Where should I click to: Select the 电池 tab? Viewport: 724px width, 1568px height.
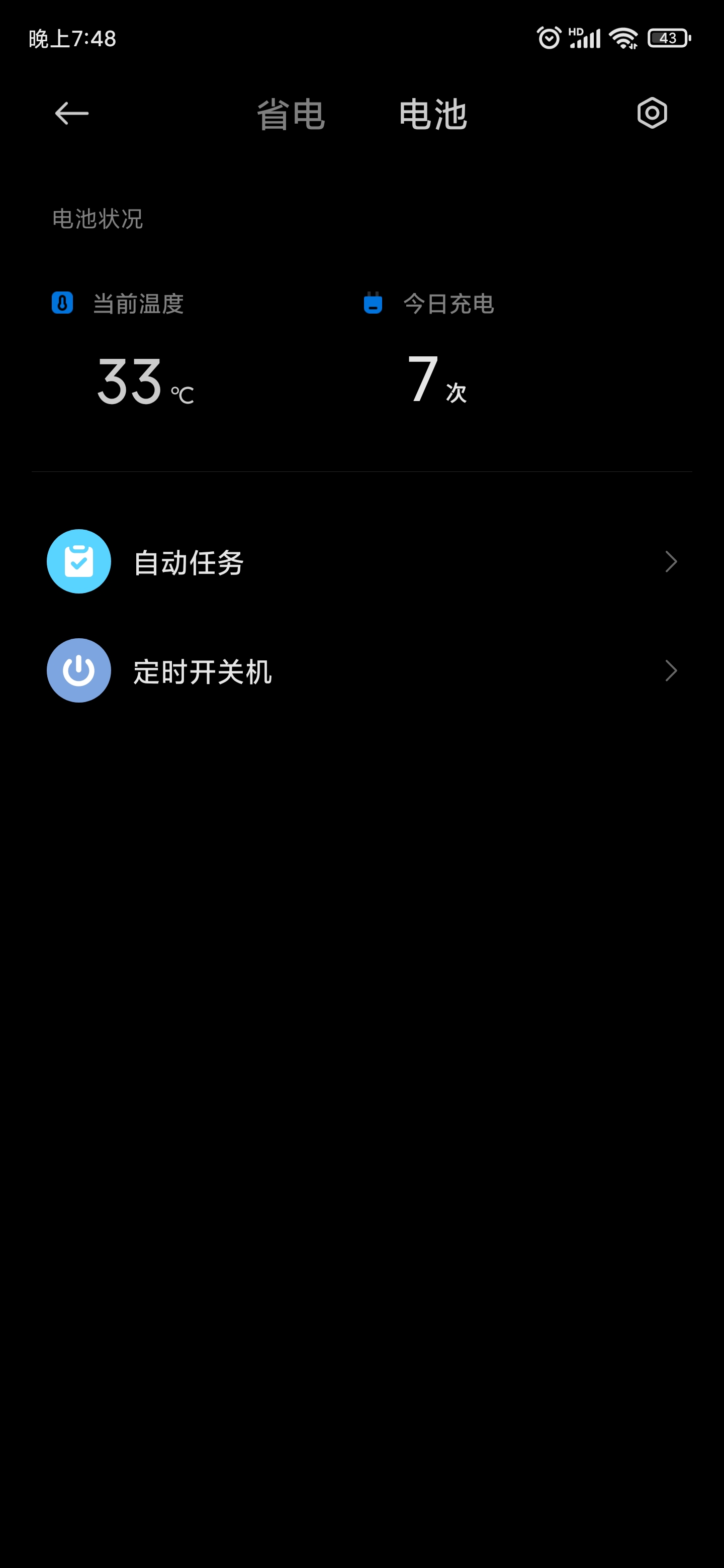tap(433, 114)
